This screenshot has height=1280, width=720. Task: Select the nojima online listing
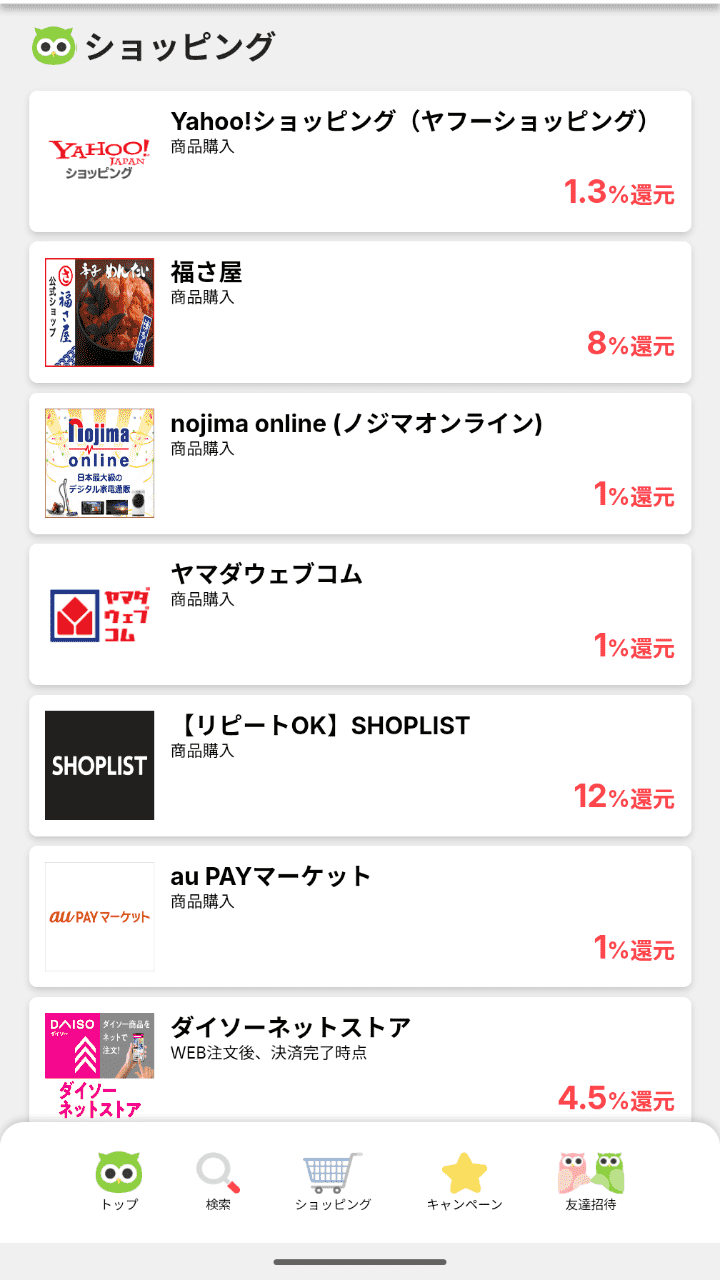[x=360, y=463]
